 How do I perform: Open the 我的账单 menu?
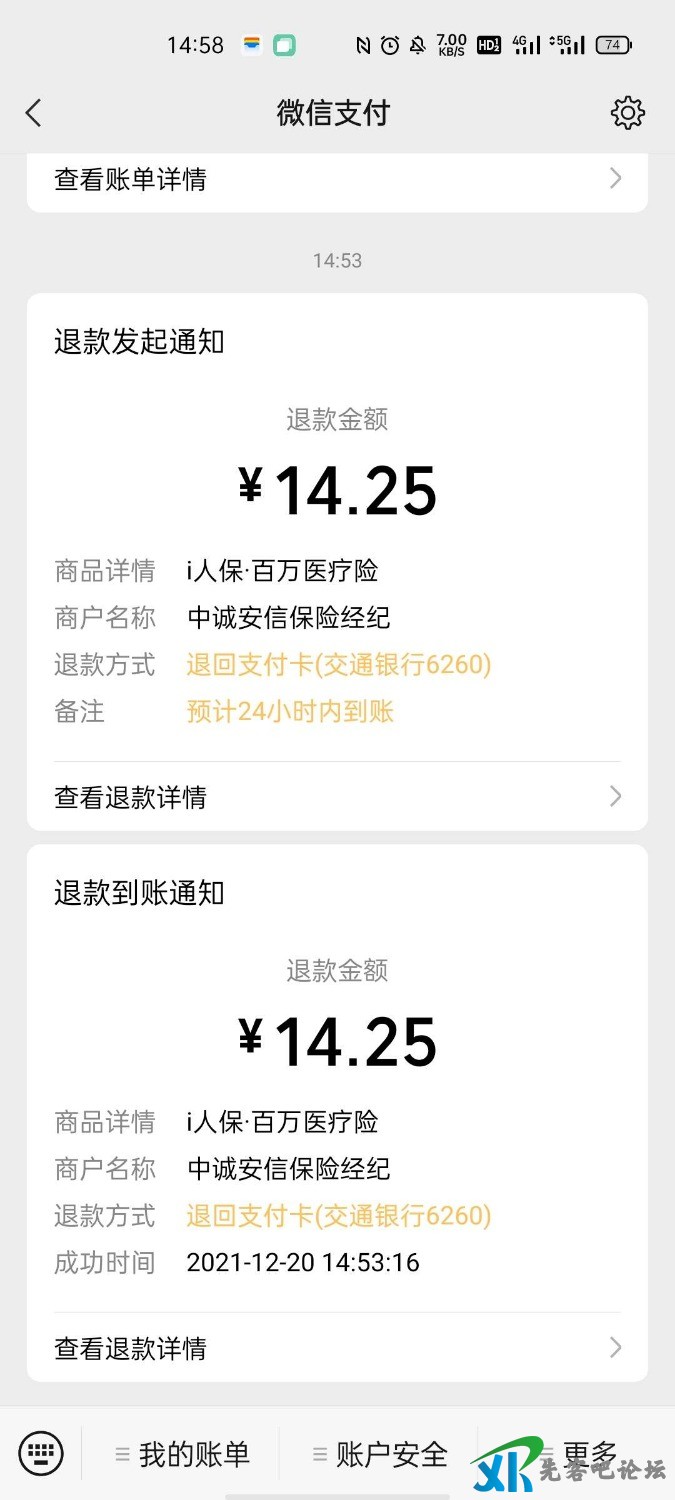pos(182,1454)
